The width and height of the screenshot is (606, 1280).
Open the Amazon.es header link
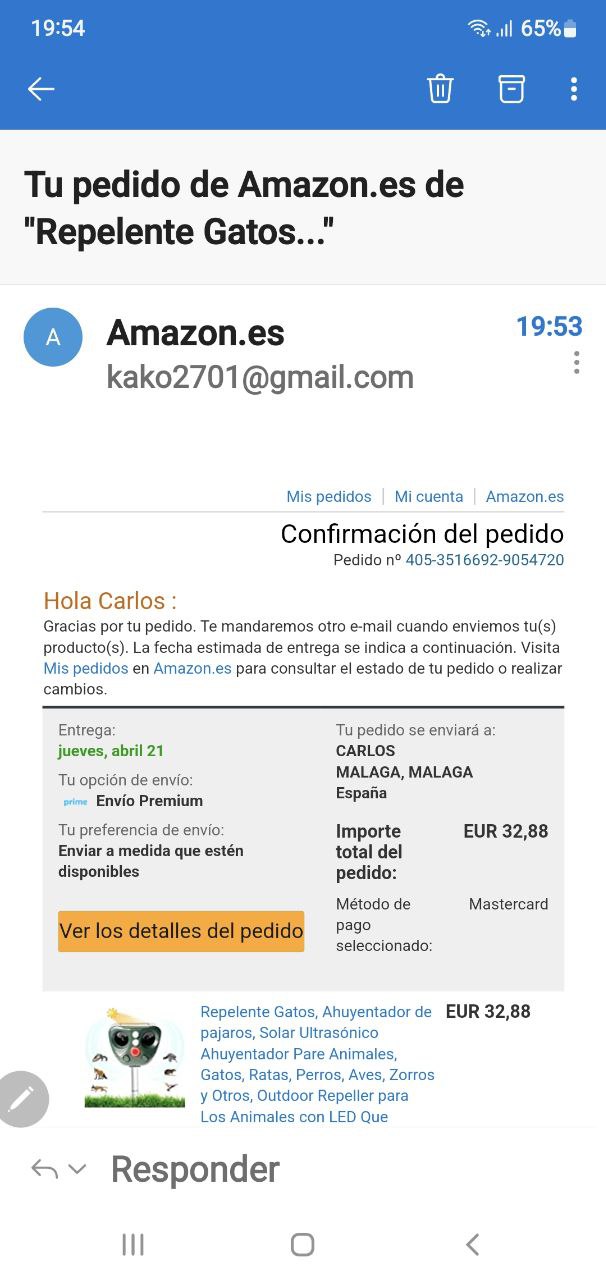coord(524,497)
